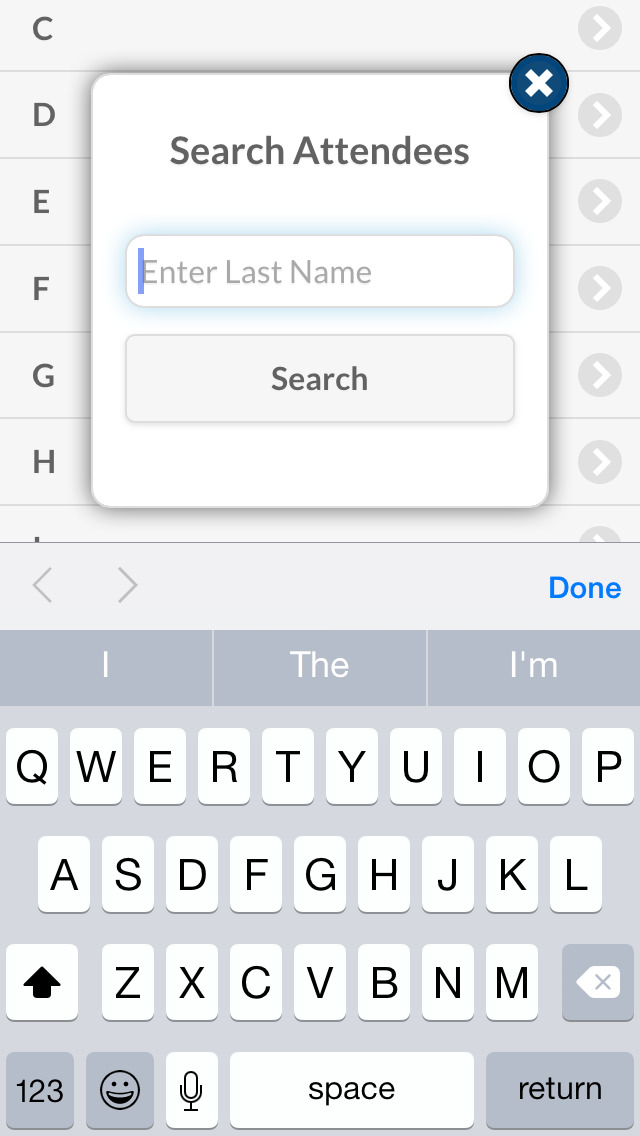
Task: Select the "I'm" keyboard suggestion
Action: click(x=533, y=666)
